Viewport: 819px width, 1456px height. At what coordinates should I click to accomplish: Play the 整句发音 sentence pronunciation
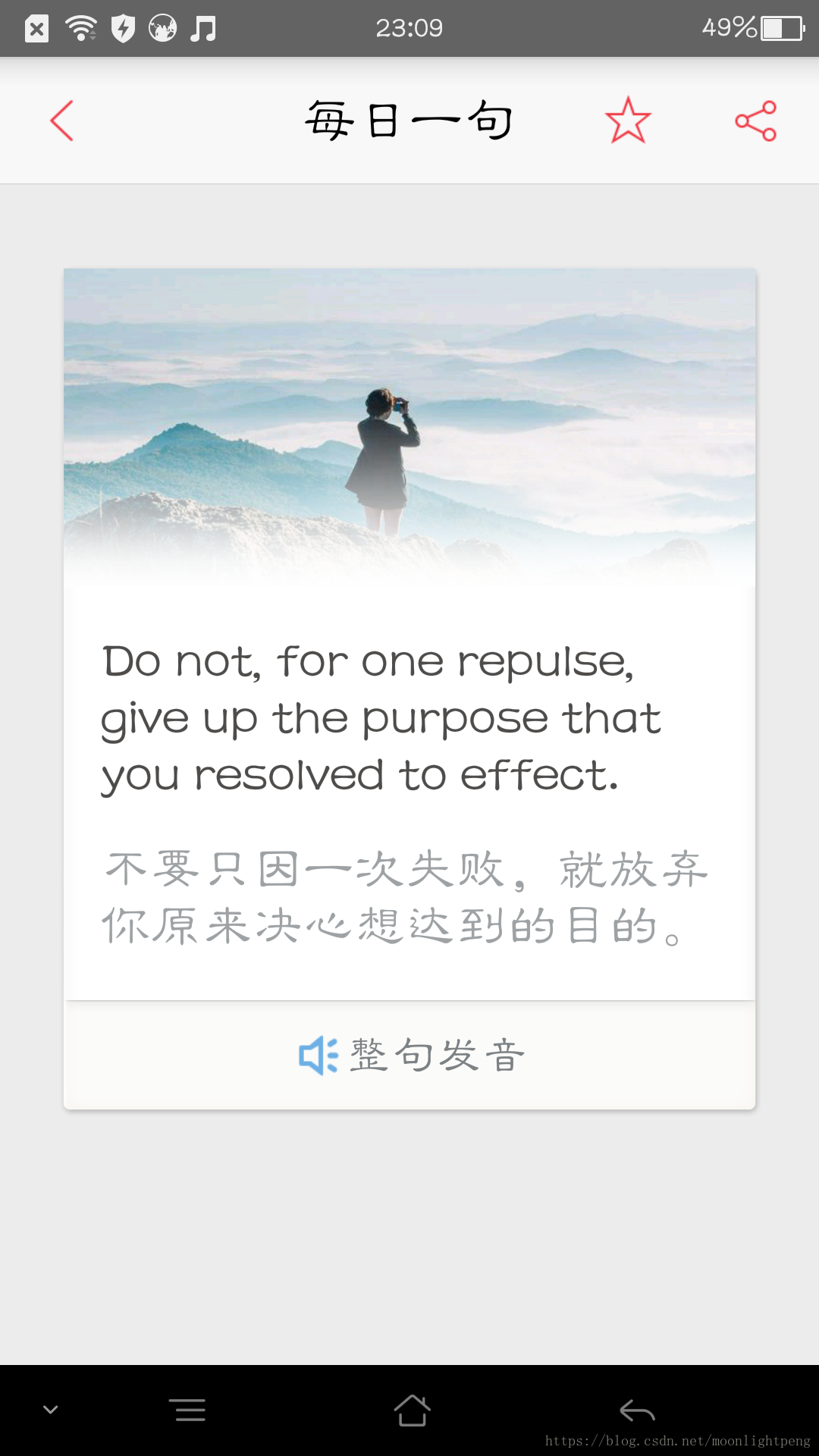(x=410, y=1055)
